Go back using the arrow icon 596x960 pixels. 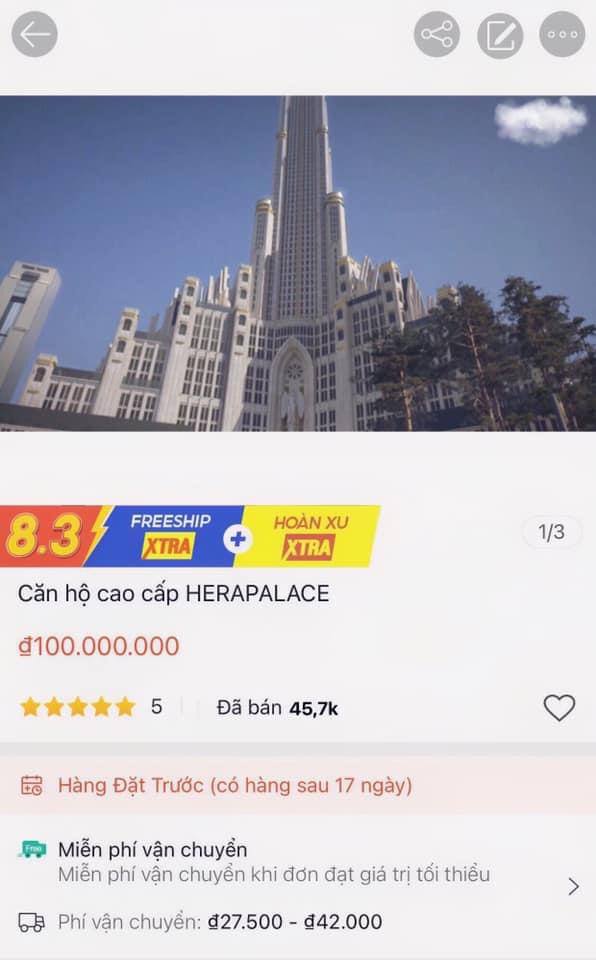(x=34, y=34)
